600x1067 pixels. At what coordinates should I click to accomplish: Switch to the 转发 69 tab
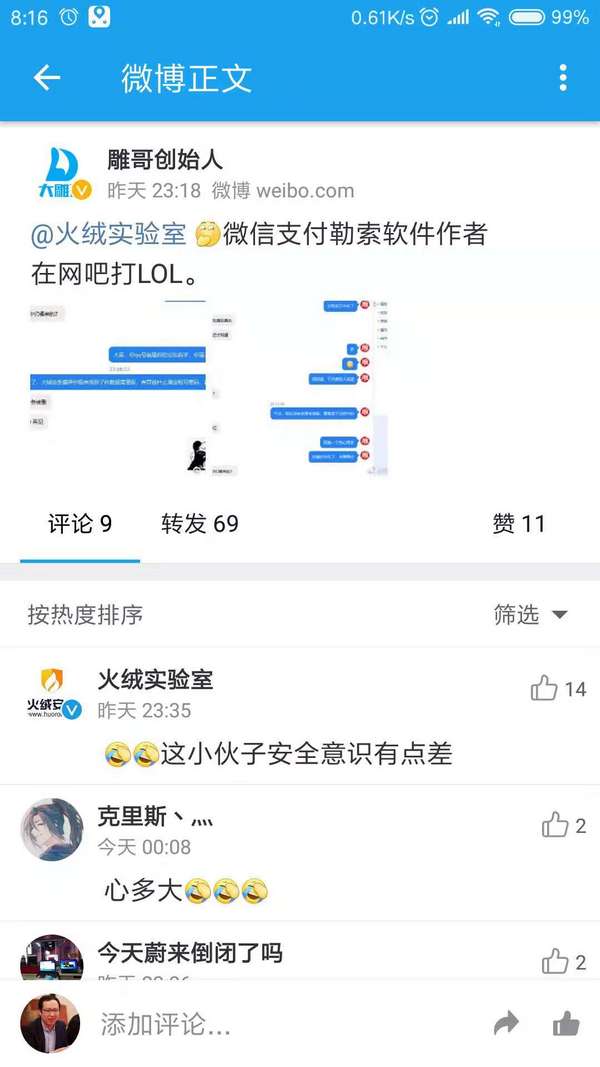tap(200, 524)
